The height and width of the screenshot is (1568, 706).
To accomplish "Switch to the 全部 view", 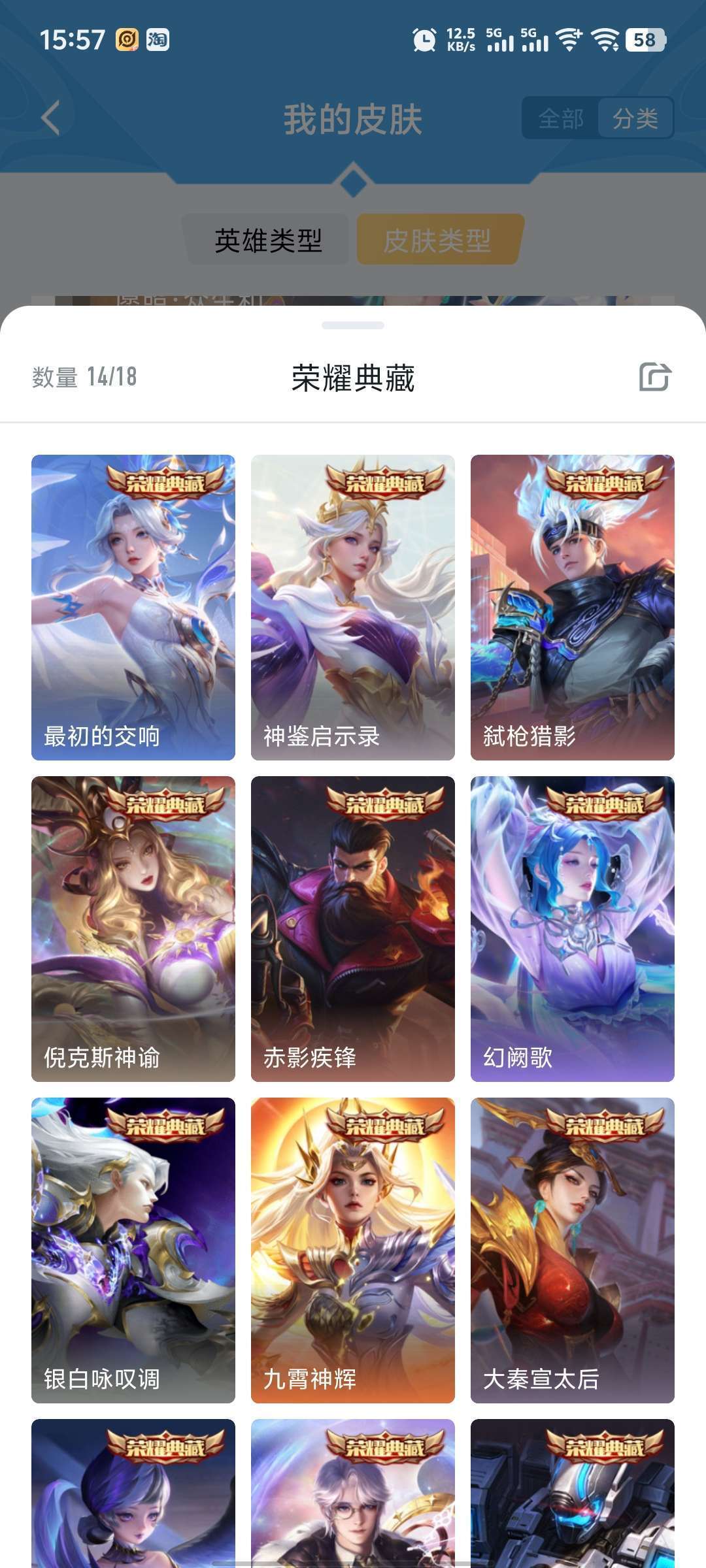I will click(561, 119).
